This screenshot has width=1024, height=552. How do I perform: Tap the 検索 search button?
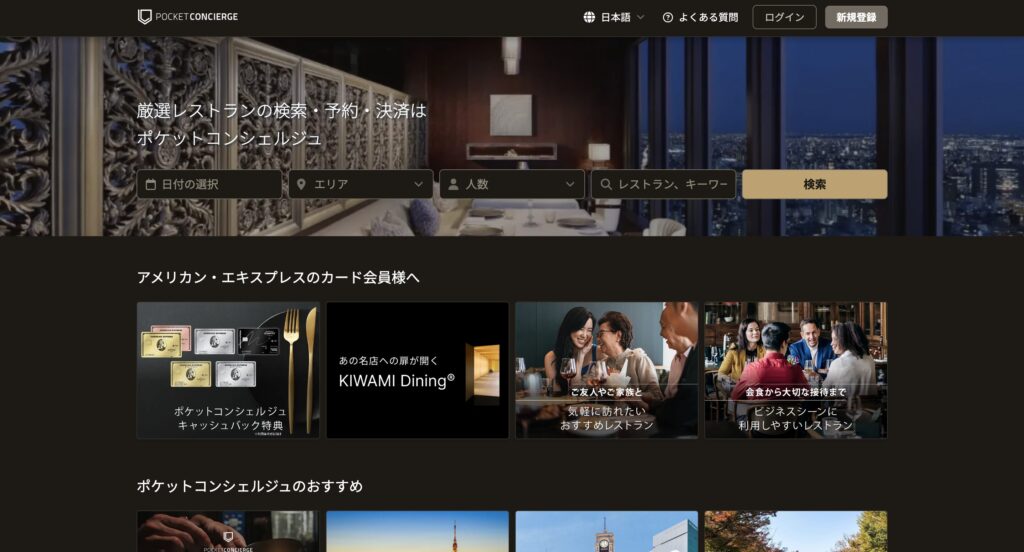pos(814,184)
